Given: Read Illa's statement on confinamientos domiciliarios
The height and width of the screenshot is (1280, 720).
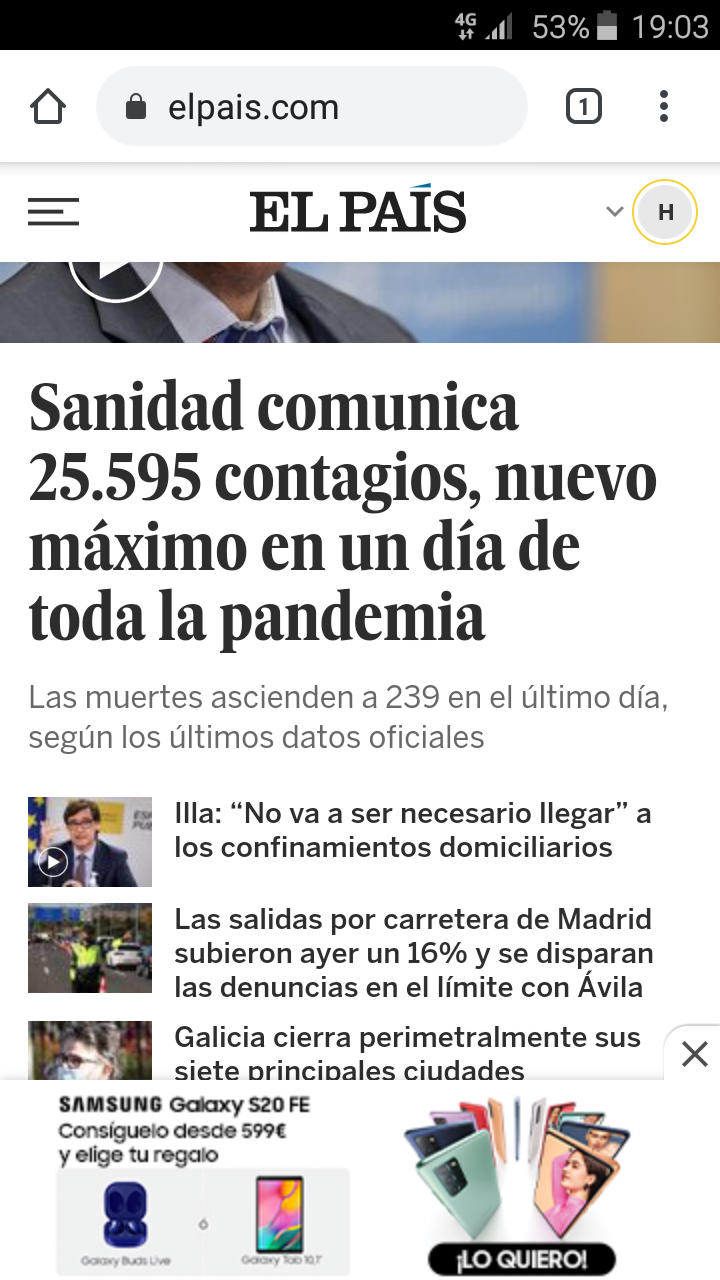Looking at the screenshot, I should (412, 830).
